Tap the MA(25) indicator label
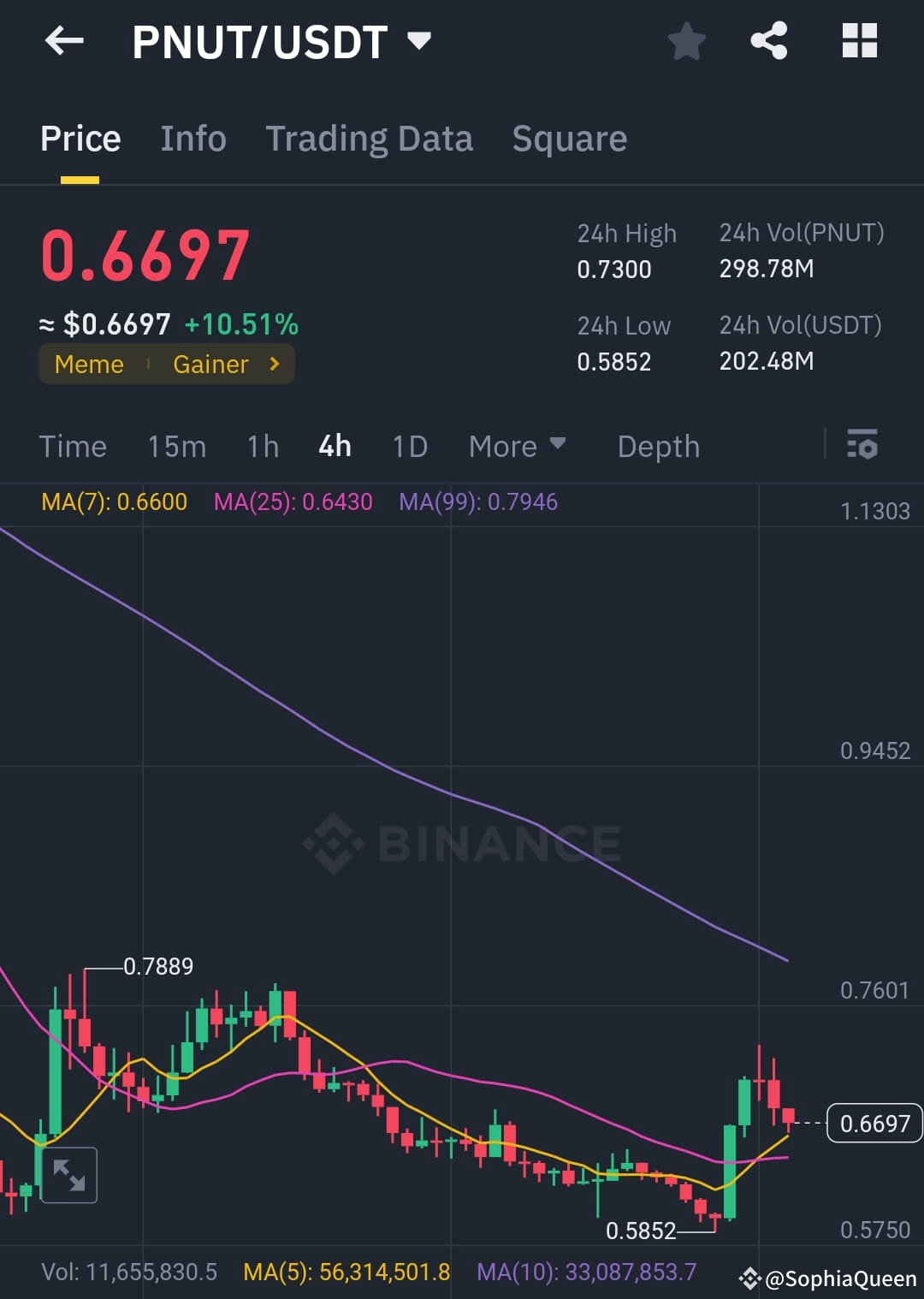924x1299 pixels. click(293, 502)
